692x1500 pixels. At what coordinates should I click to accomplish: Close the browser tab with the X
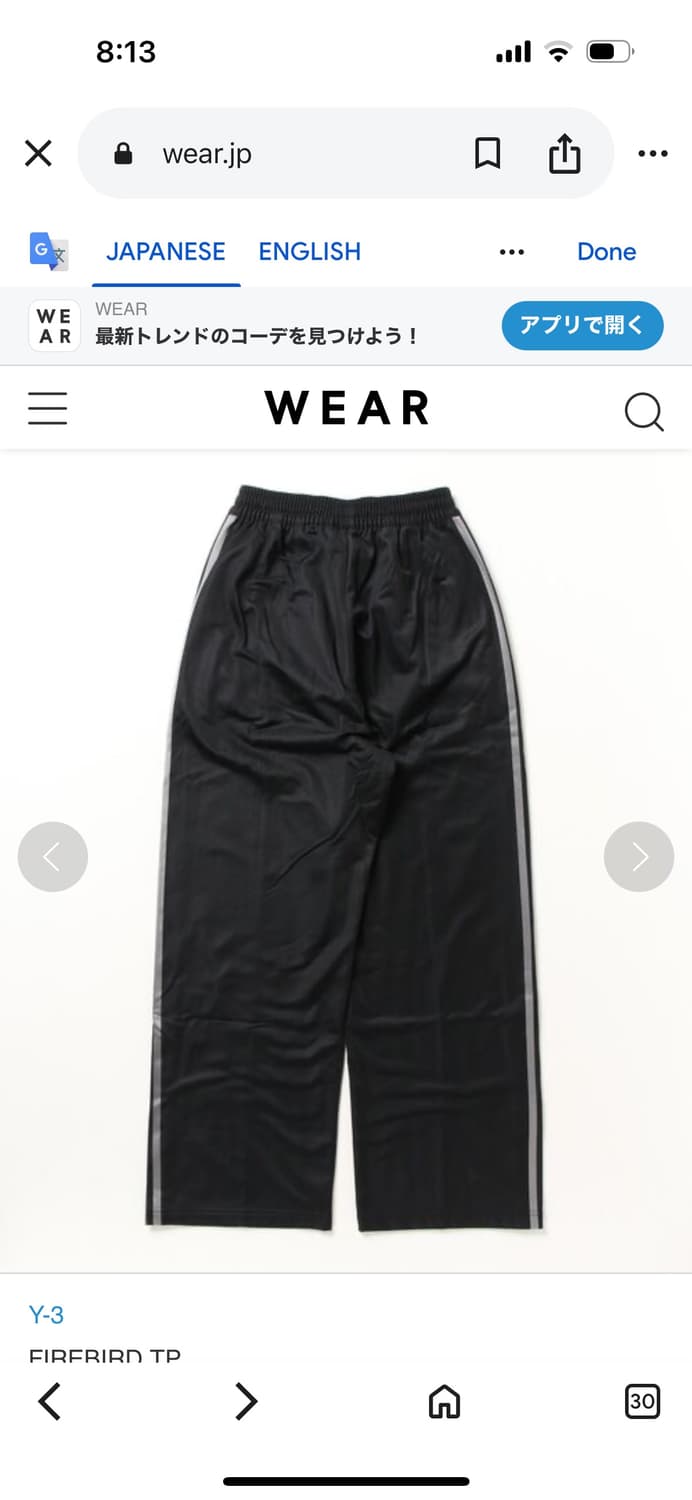click(x=38, y=154)
